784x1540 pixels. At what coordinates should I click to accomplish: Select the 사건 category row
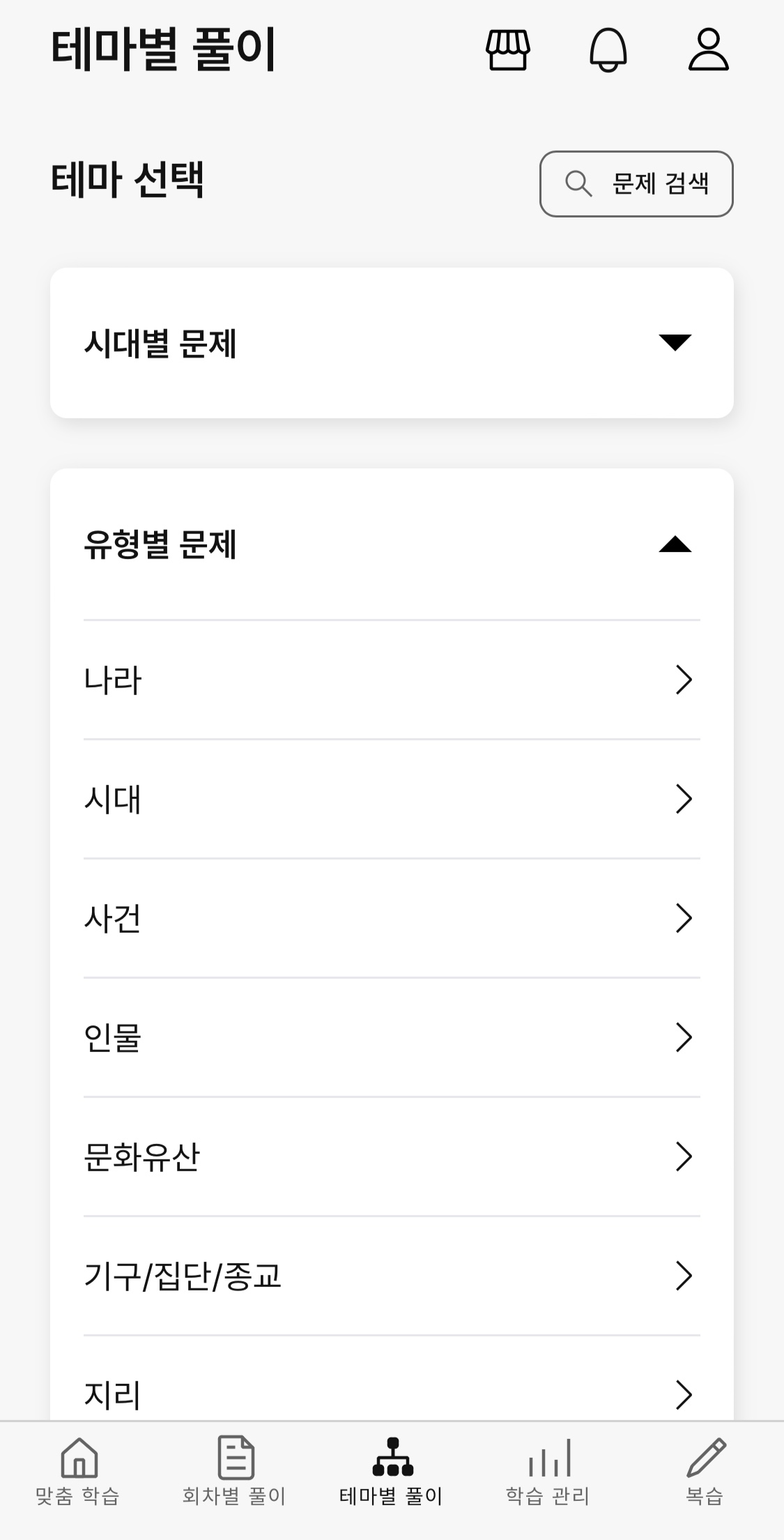click(392, 918)
